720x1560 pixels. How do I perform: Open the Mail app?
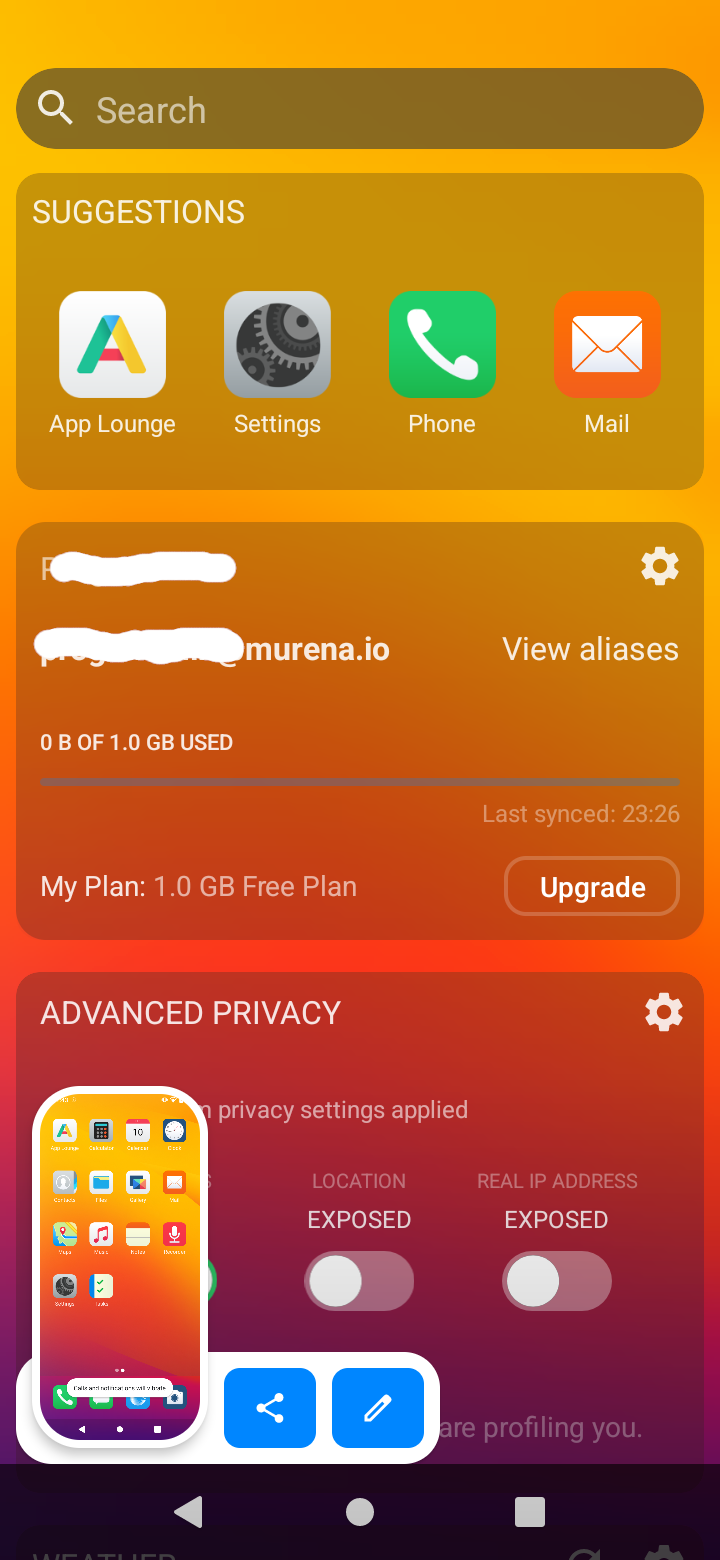click(x=607, y=346)
